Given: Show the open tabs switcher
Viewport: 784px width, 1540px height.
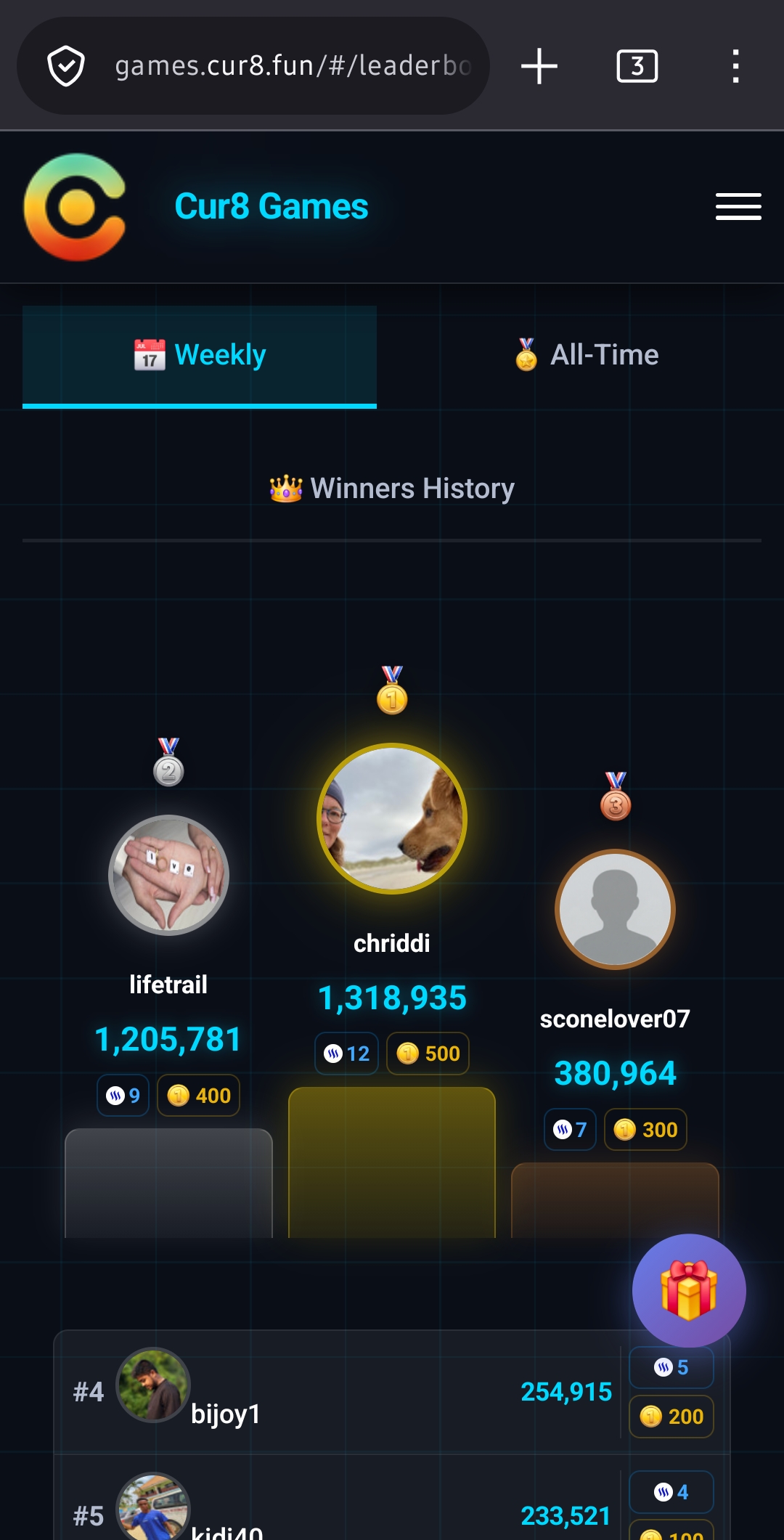Looking at the screenshot, I should click(637, 66).
